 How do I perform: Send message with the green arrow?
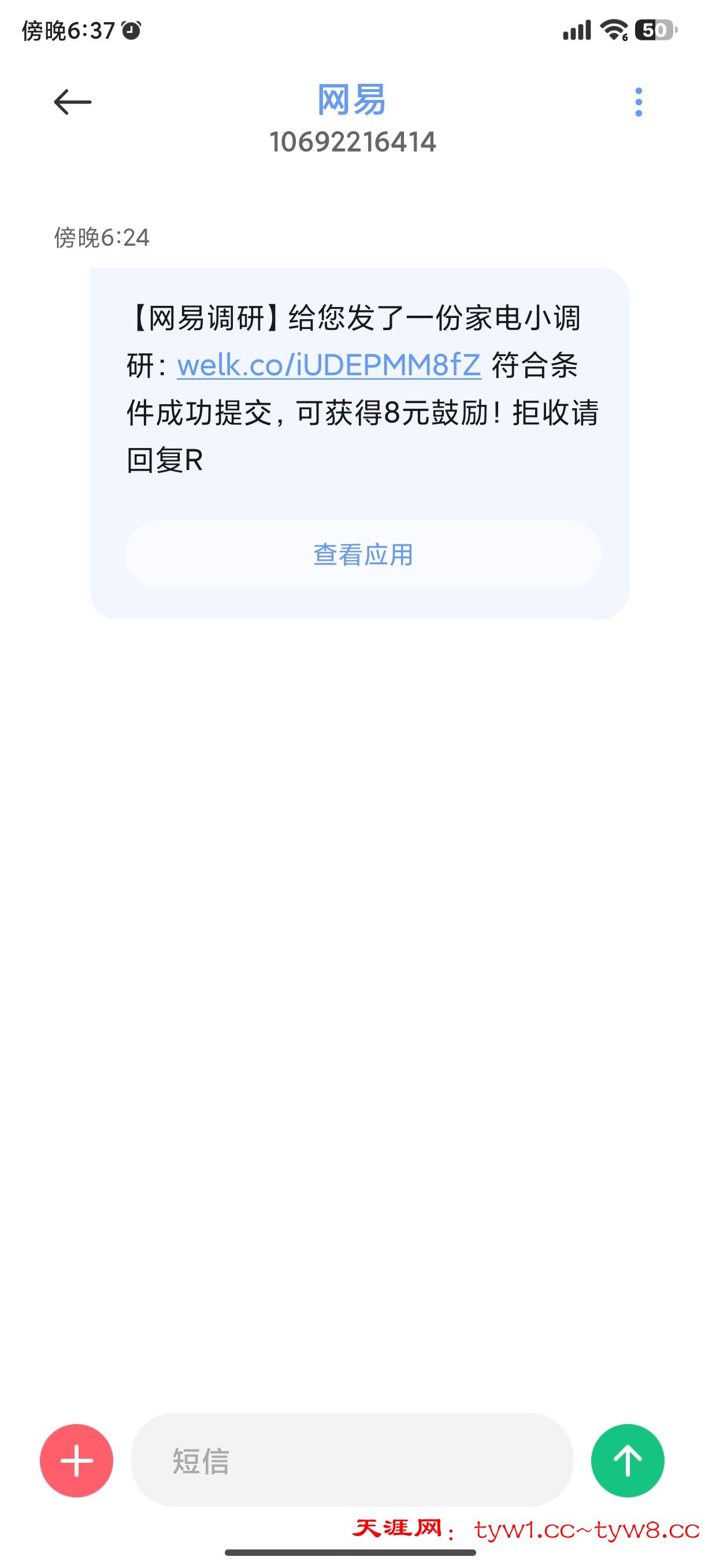pyautogui.click(x=627, y=1460)
